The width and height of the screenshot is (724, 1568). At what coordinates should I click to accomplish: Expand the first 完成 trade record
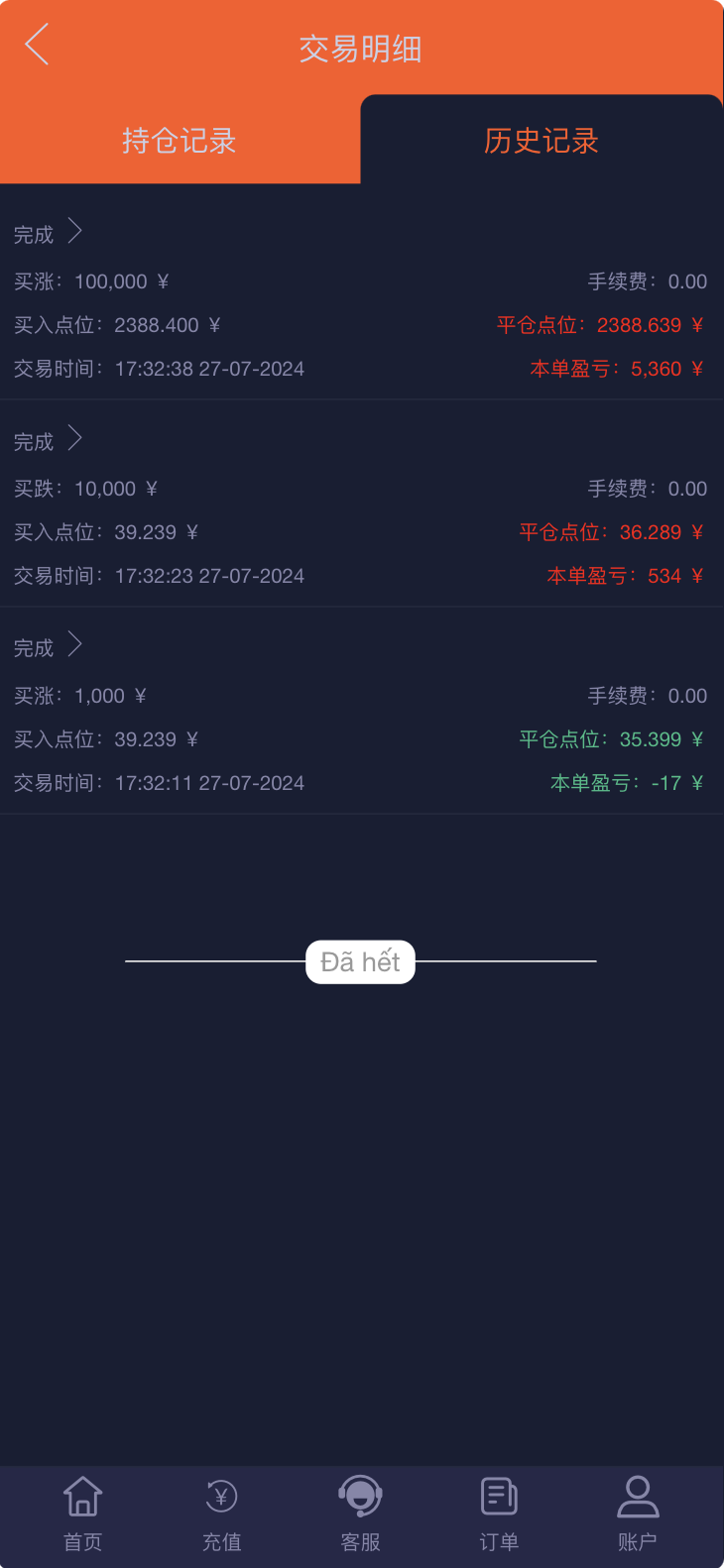coord(50,233)
